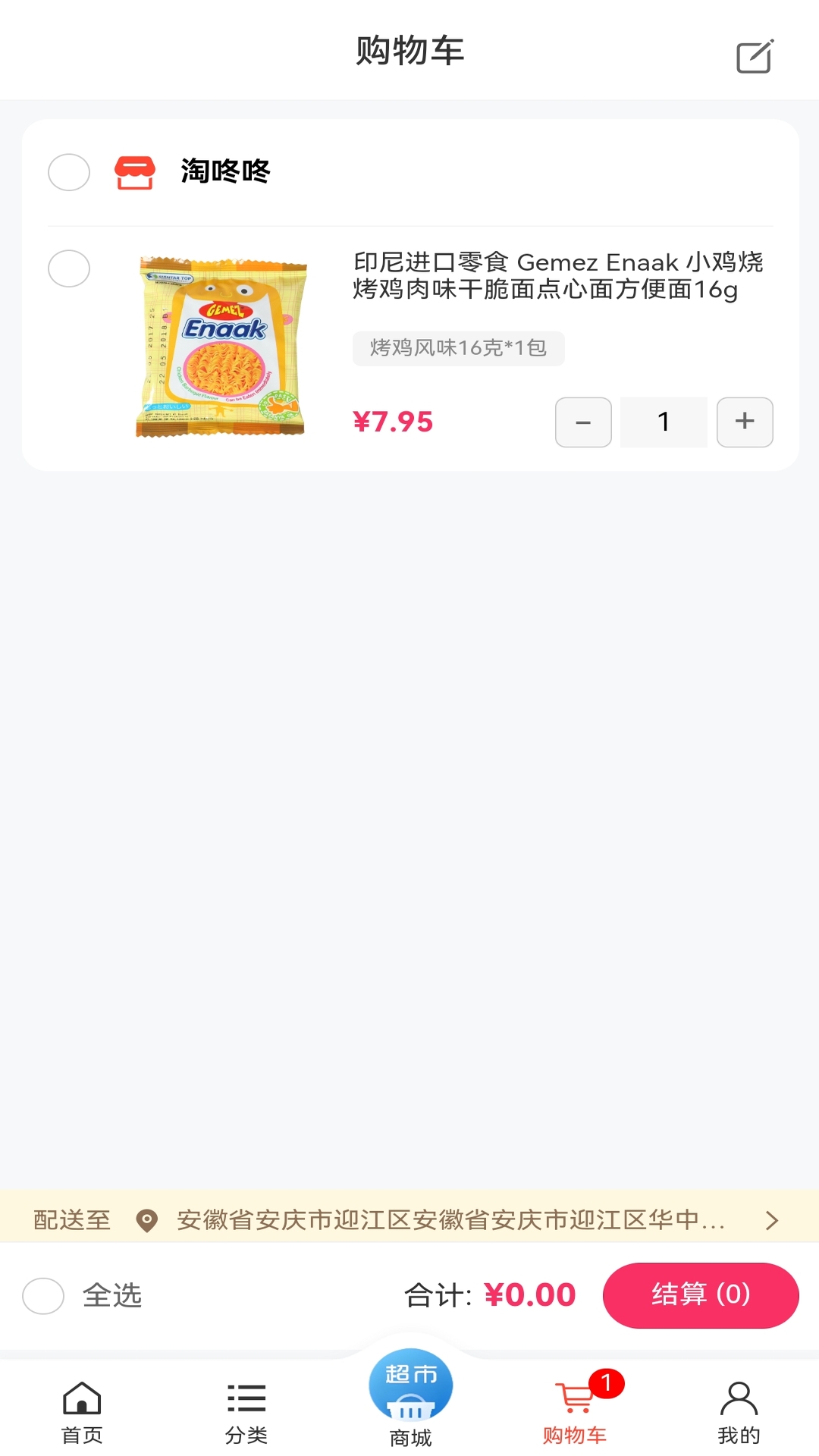Expand the delivery address chevron

[x=773, y=1220]
